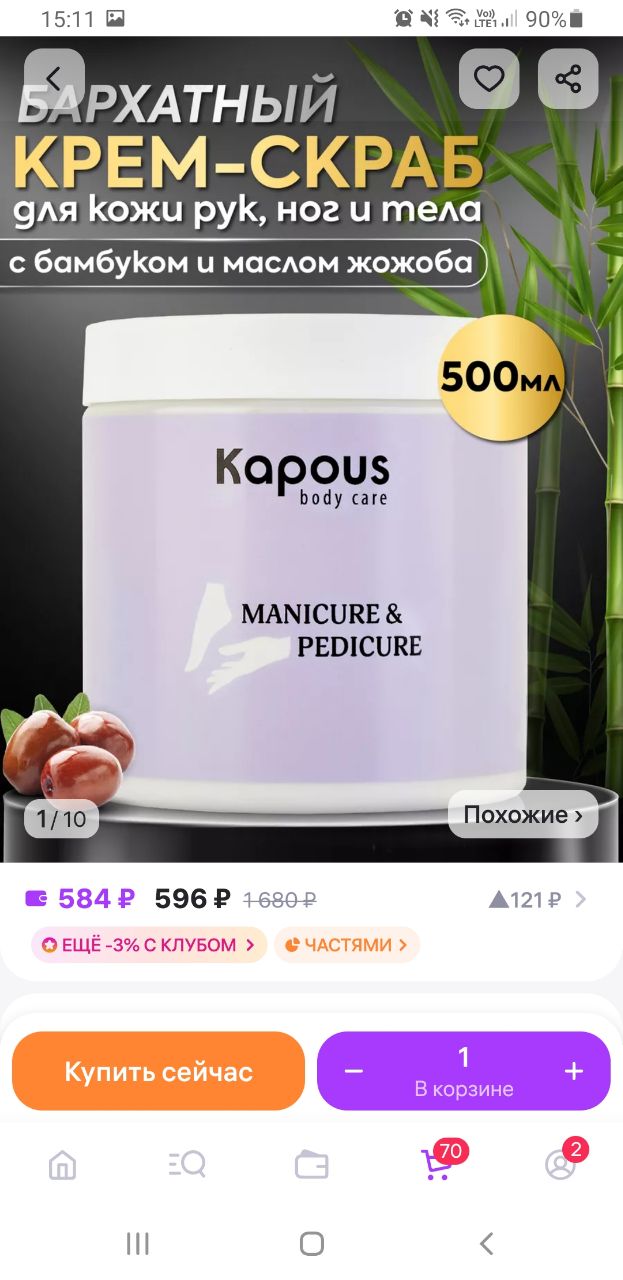Screen dimensions: 623x1280
Task: Go to the home tab
Action: click(62, 1164)
